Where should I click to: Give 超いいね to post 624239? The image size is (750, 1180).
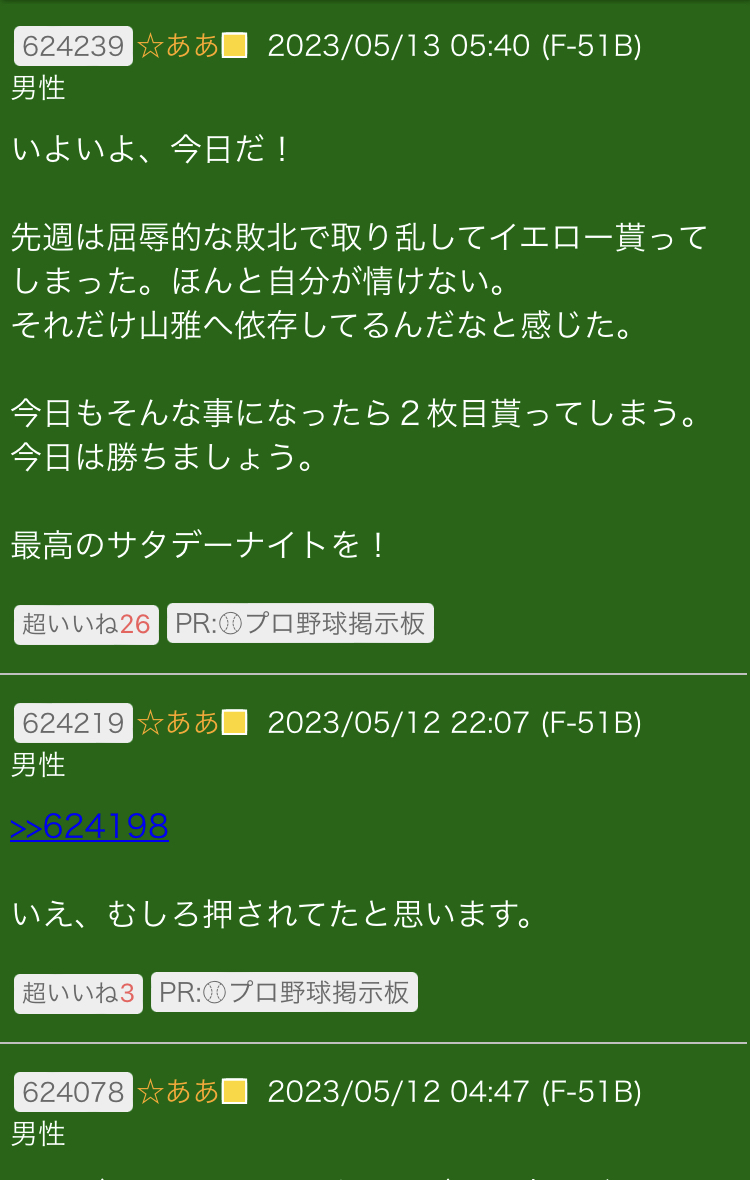[86, 624]
